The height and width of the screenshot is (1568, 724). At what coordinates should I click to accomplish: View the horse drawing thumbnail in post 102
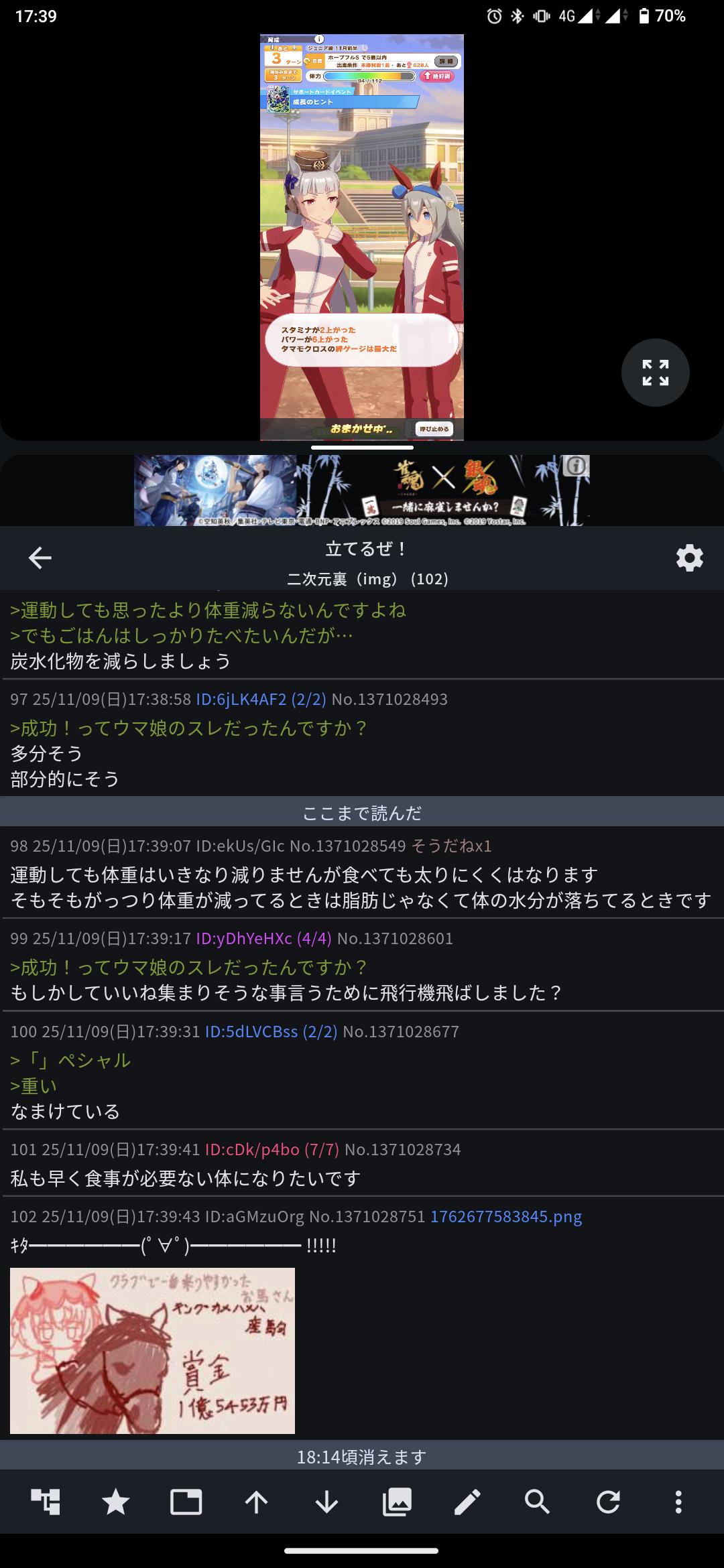click(153, 1350)
